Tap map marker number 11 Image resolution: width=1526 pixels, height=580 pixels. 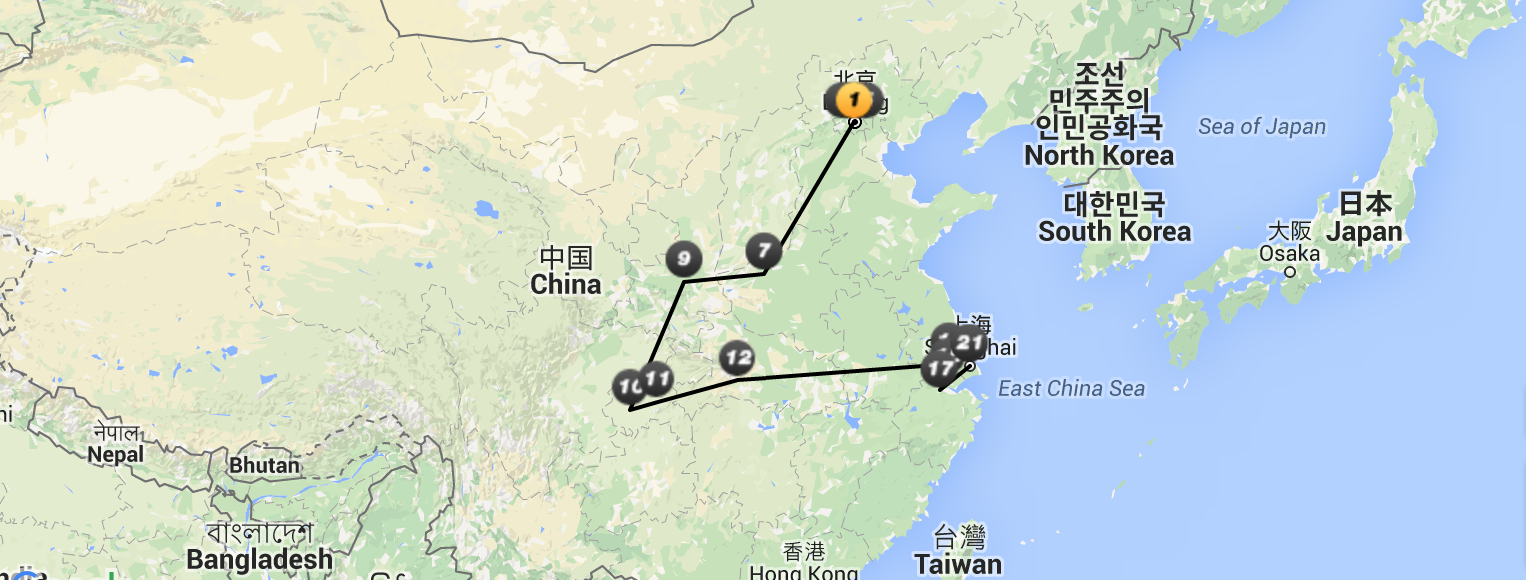[x=658, y=378]
